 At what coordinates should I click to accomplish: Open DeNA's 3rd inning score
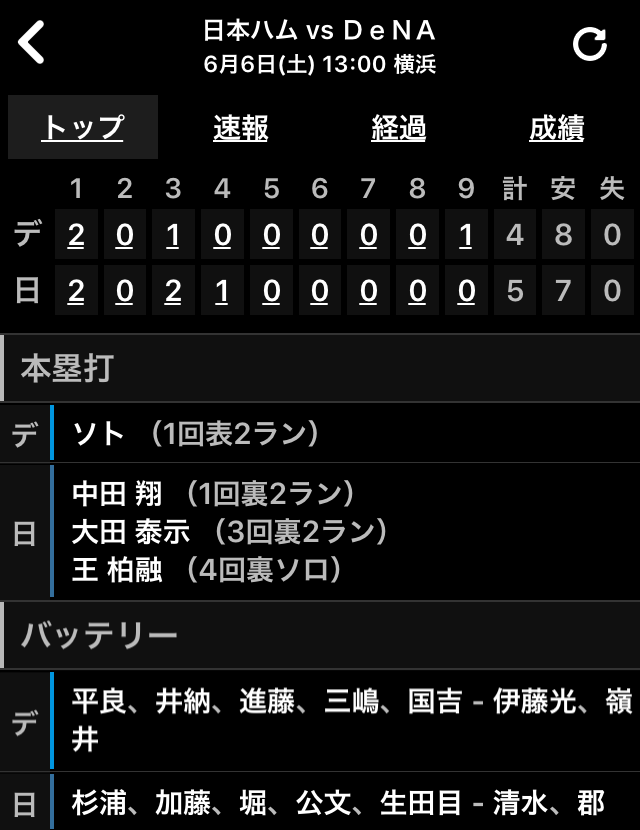point(173,236)
